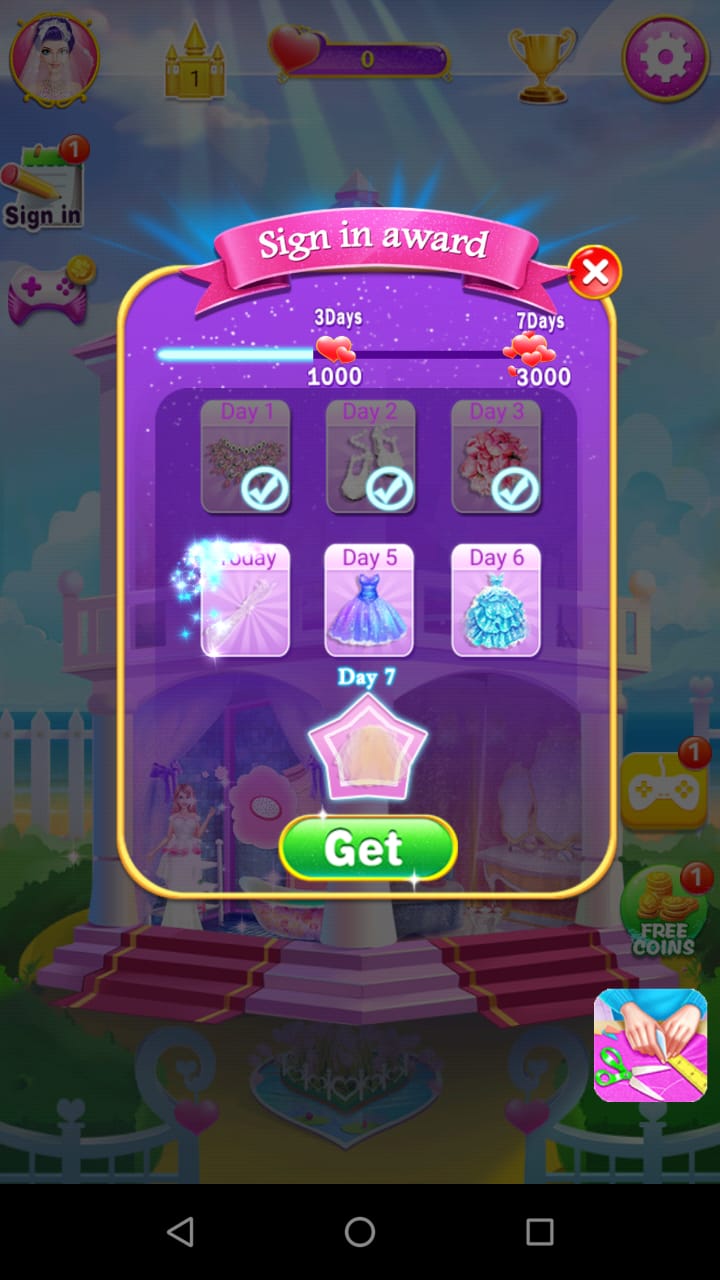Tap the Day 5 dress reward
Image resolution: width=720 pixels, height=1280 pixels.
coord(369,600)
